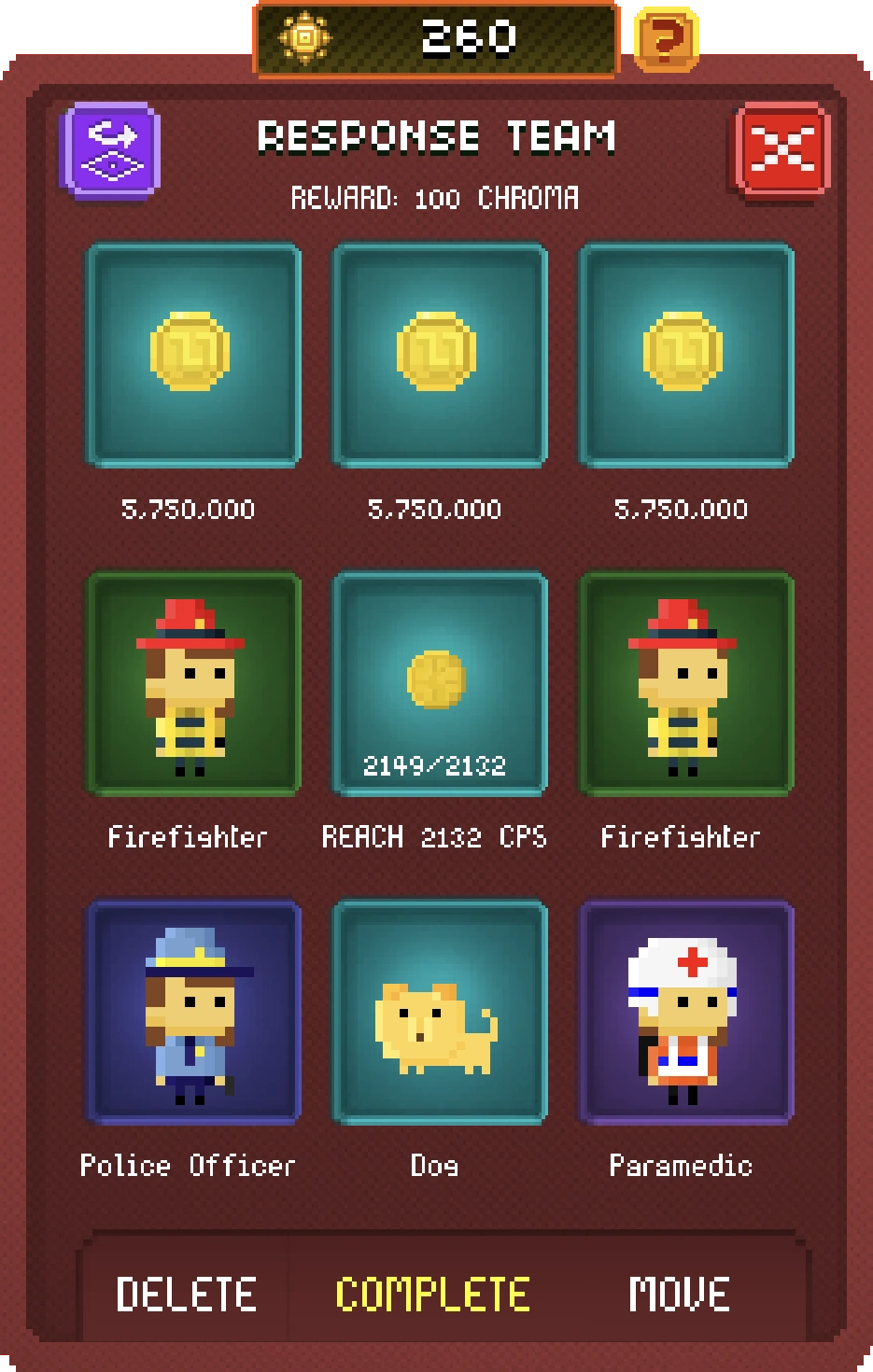The width and height of the screenshot is (873, 1372).
Task: Tap the left Firefighter portrait
Action: coord(193,684)
